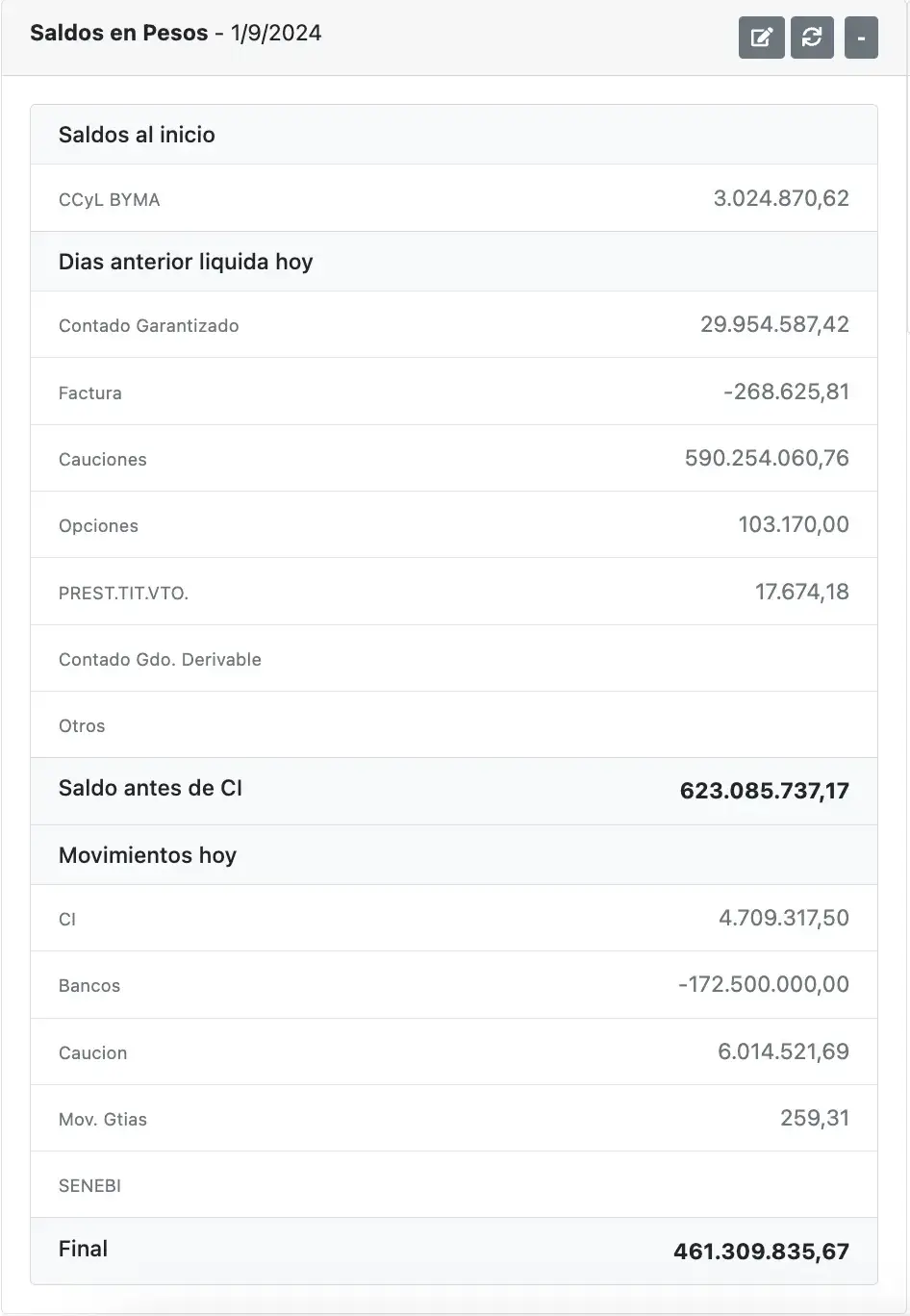This screenshot has width=910, height=1316.
Task: Click the Final balance figure
Action: (x=761, y=1251)
